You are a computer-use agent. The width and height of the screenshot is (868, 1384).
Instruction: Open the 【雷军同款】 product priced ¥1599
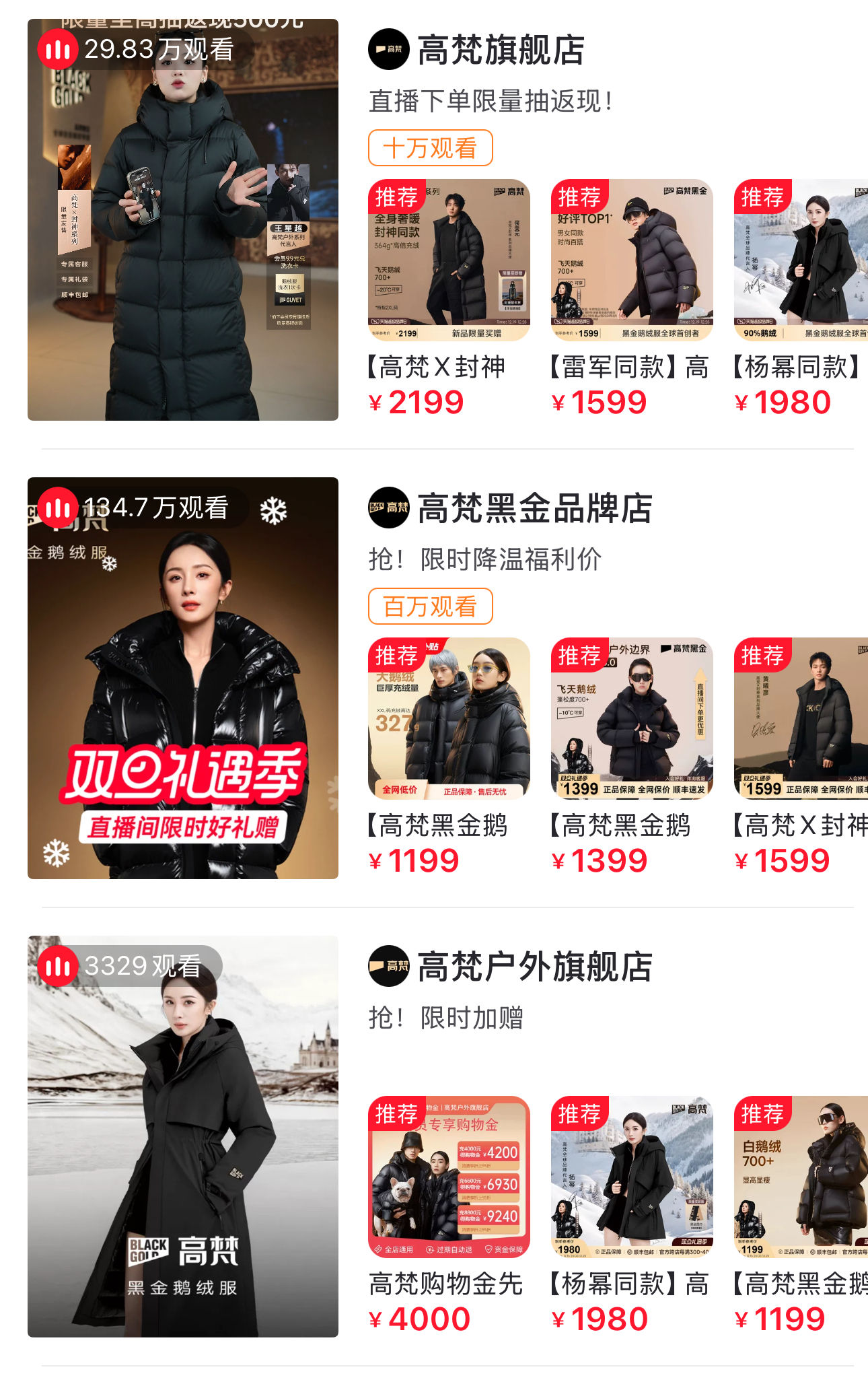click(632, 261)
